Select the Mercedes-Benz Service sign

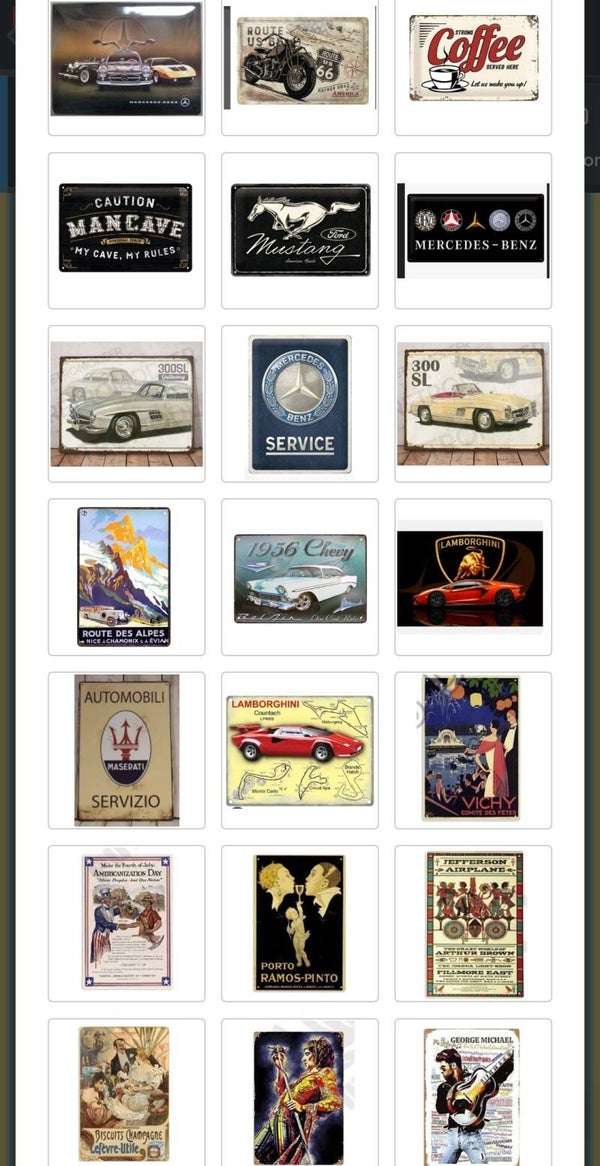click(x=300, y=403)
